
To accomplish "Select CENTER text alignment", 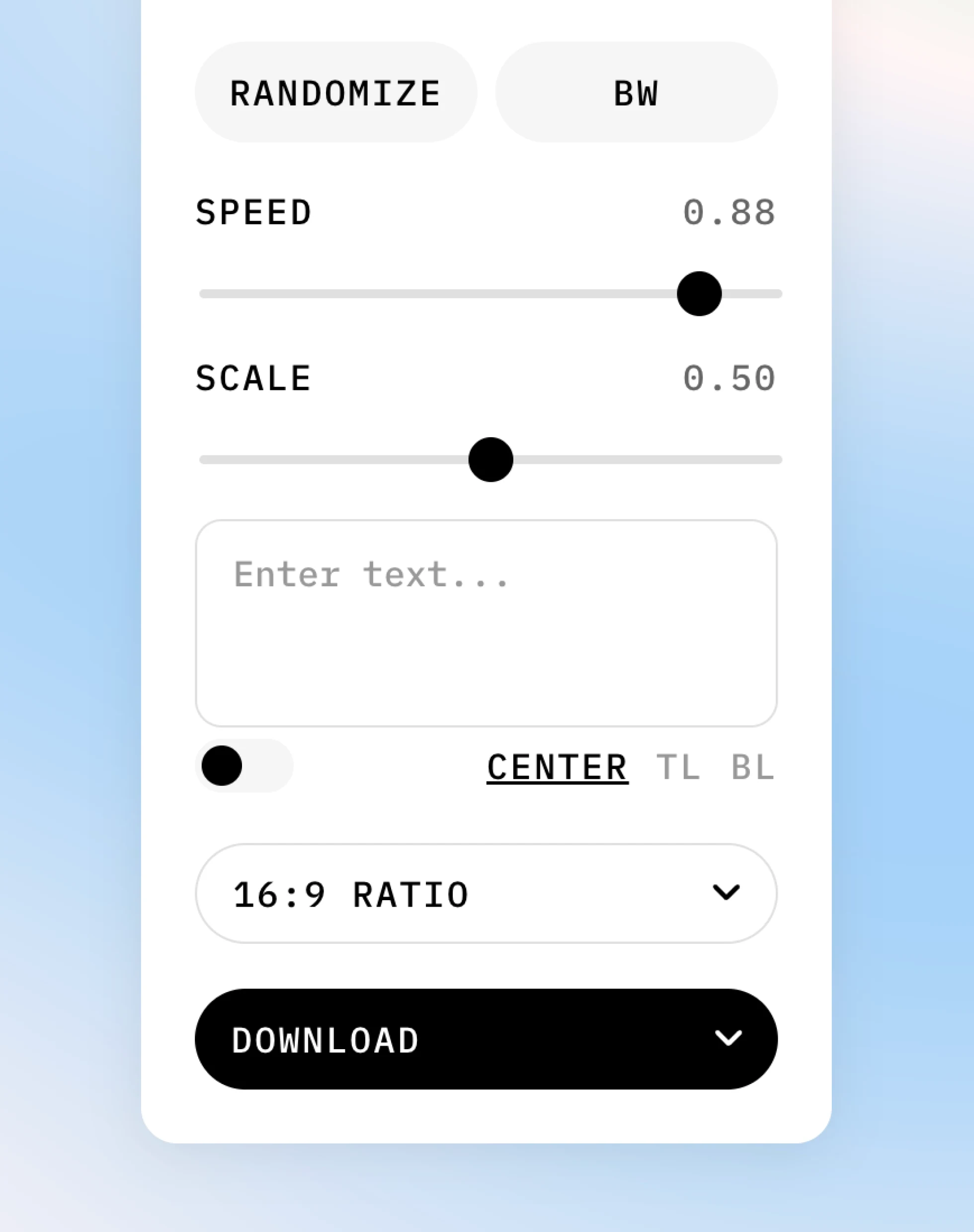I will 557,767.
